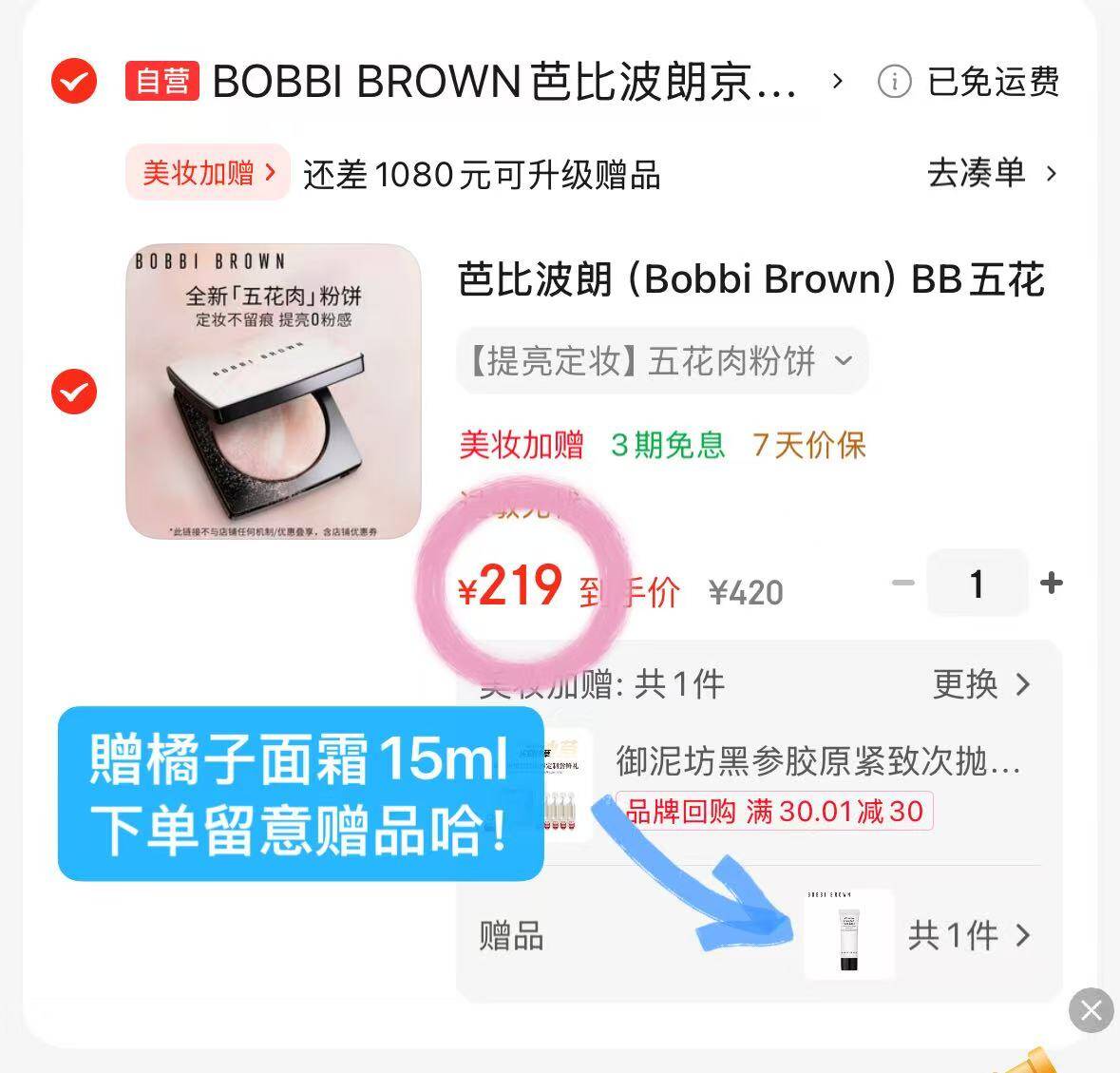The image size is (1120, 1073).
Task: Edit the quantity field showing 1
Action: (977, 584)
